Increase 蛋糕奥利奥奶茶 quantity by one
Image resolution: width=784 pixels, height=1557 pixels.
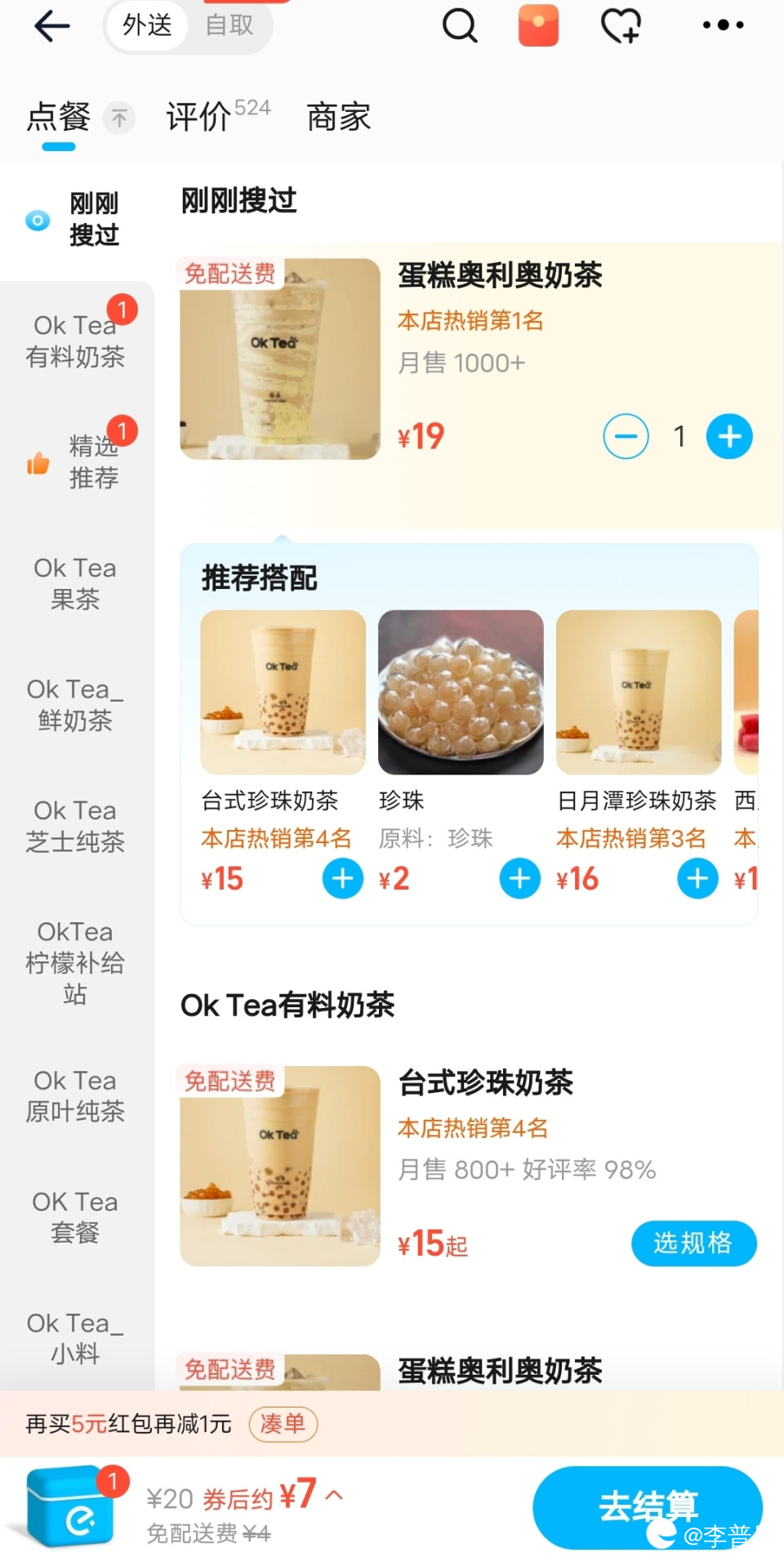click(729, 436)
